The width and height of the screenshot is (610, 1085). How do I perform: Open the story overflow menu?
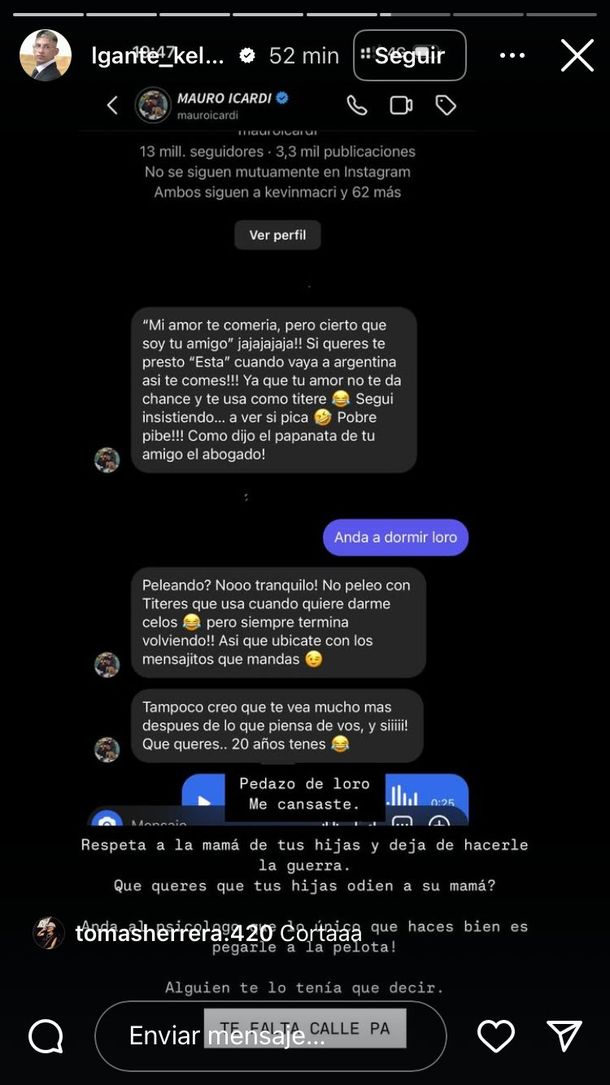point(512,56)
